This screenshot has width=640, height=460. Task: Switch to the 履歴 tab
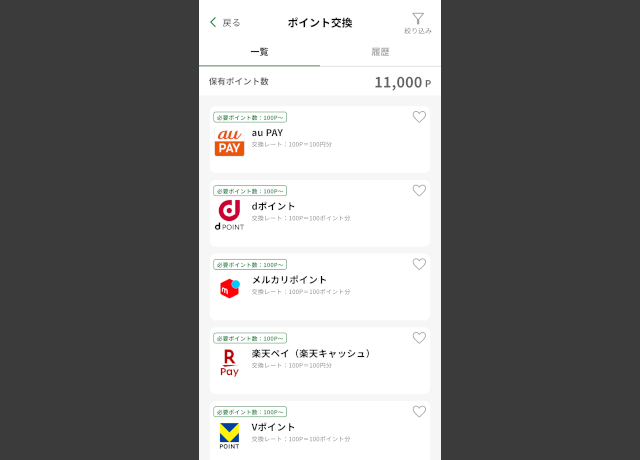pos(380,51)
